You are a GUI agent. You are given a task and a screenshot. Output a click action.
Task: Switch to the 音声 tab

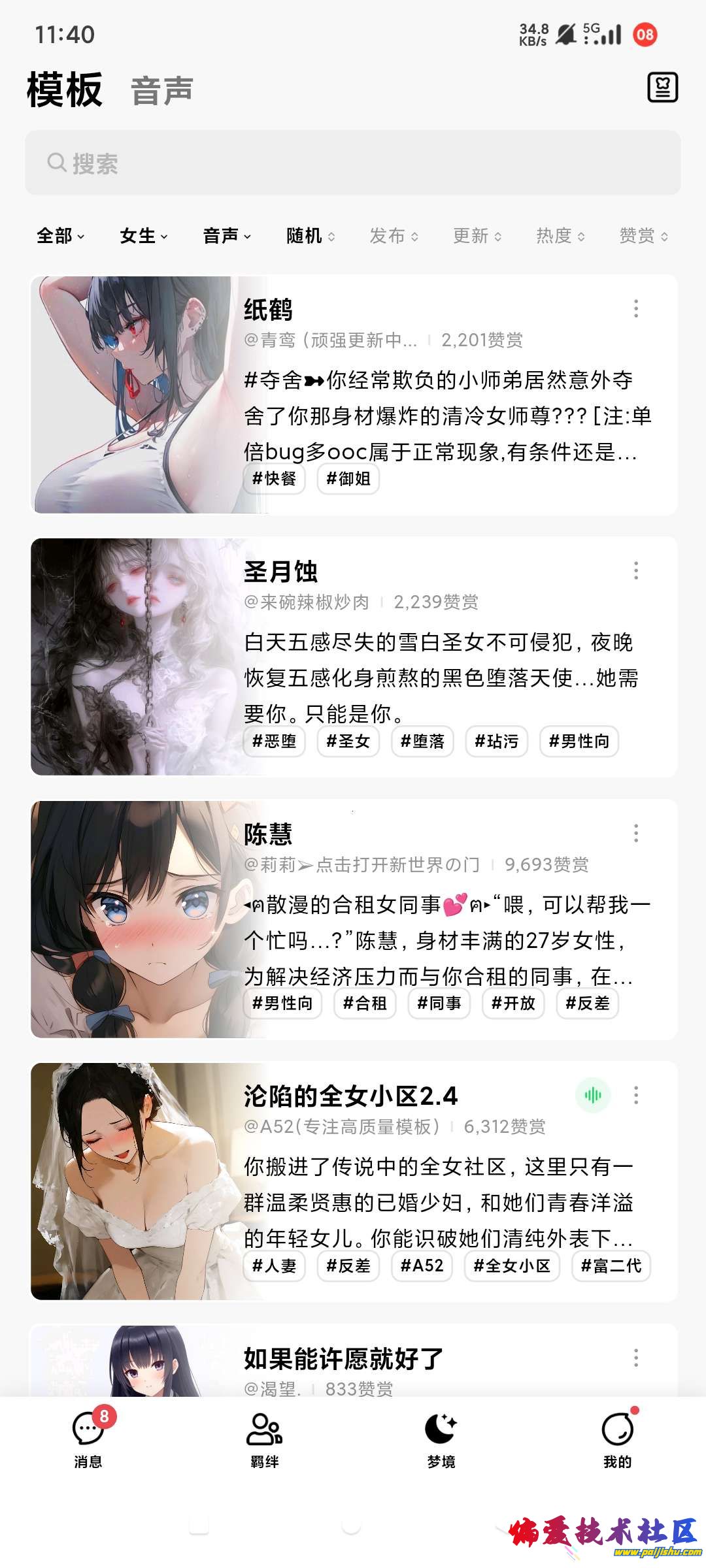pyautogui.click(x=161, y=91)
